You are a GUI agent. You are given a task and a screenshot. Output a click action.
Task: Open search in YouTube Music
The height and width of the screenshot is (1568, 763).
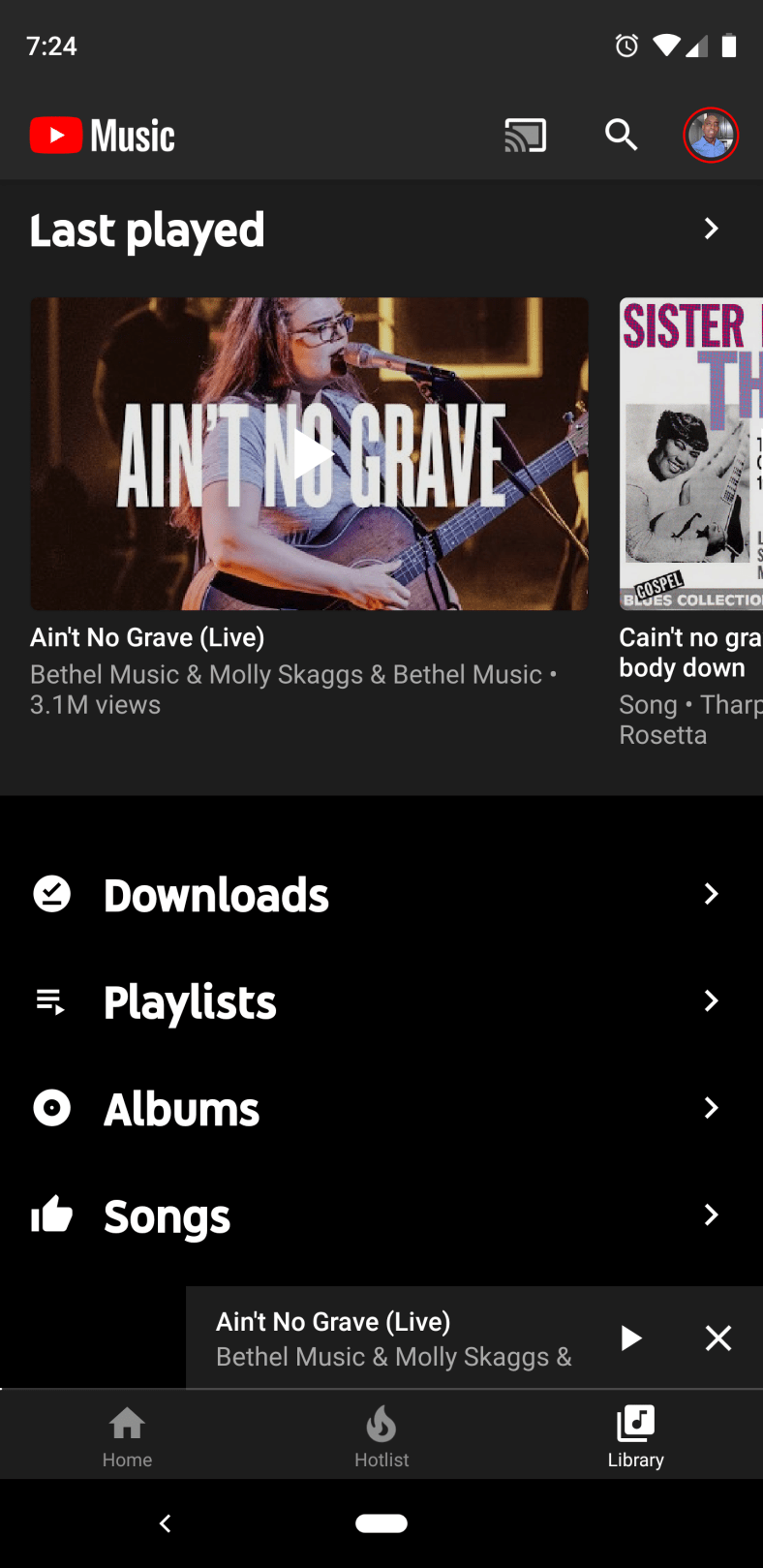[x=621, y=136]
